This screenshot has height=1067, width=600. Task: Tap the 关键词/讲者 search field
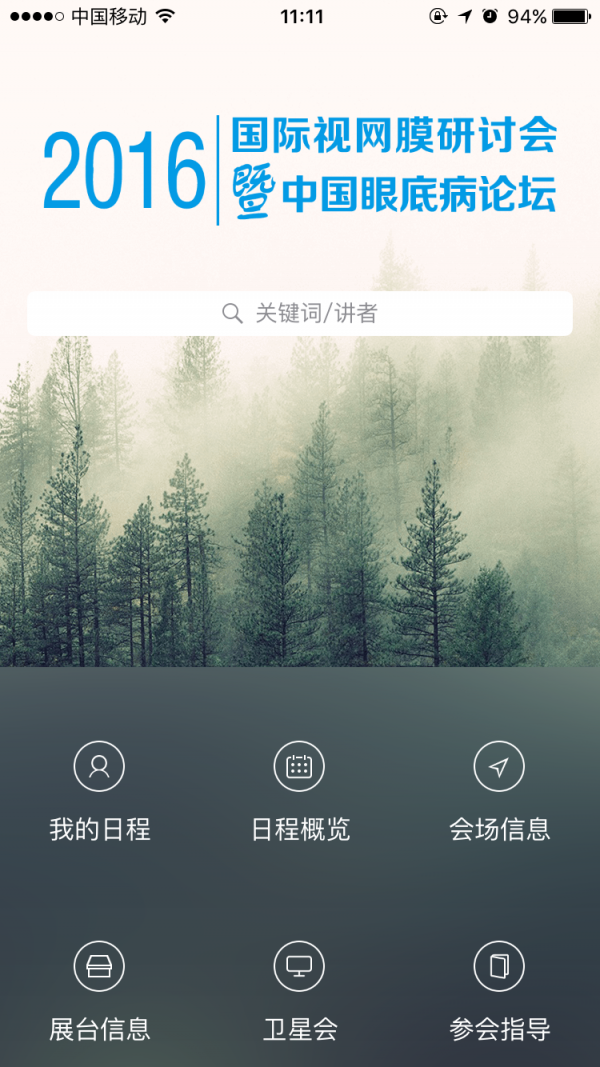300,314
